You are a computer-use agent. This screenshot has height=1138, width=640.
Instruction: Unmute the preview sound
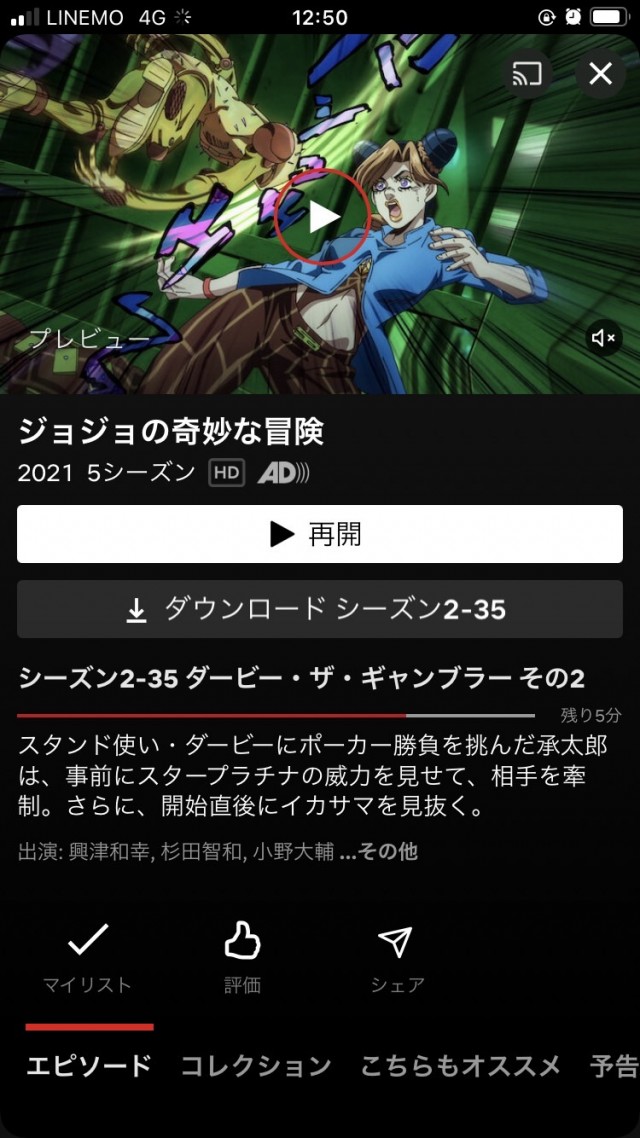[x=603, y=338]
